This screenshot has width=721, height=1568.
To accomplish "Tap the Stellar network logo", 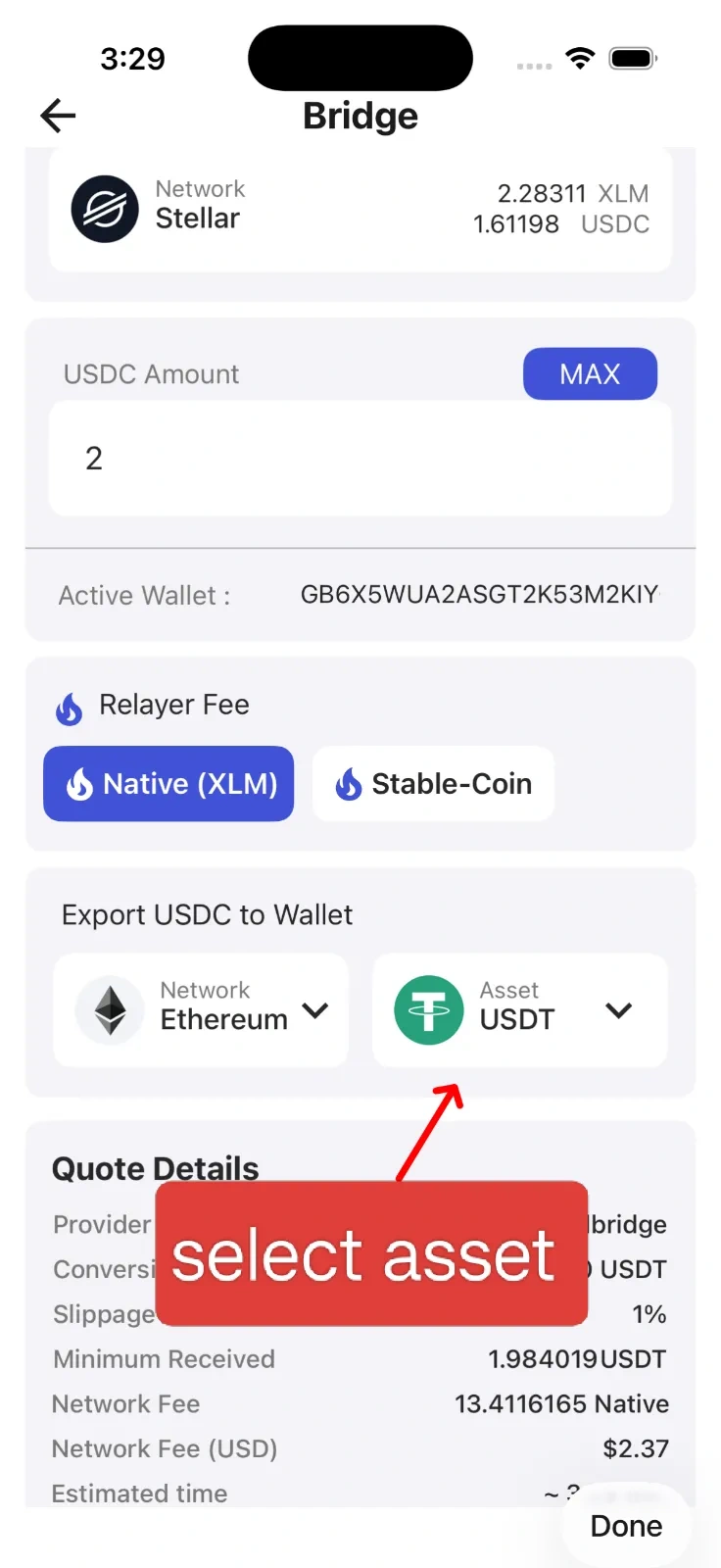I will [106, 209].
